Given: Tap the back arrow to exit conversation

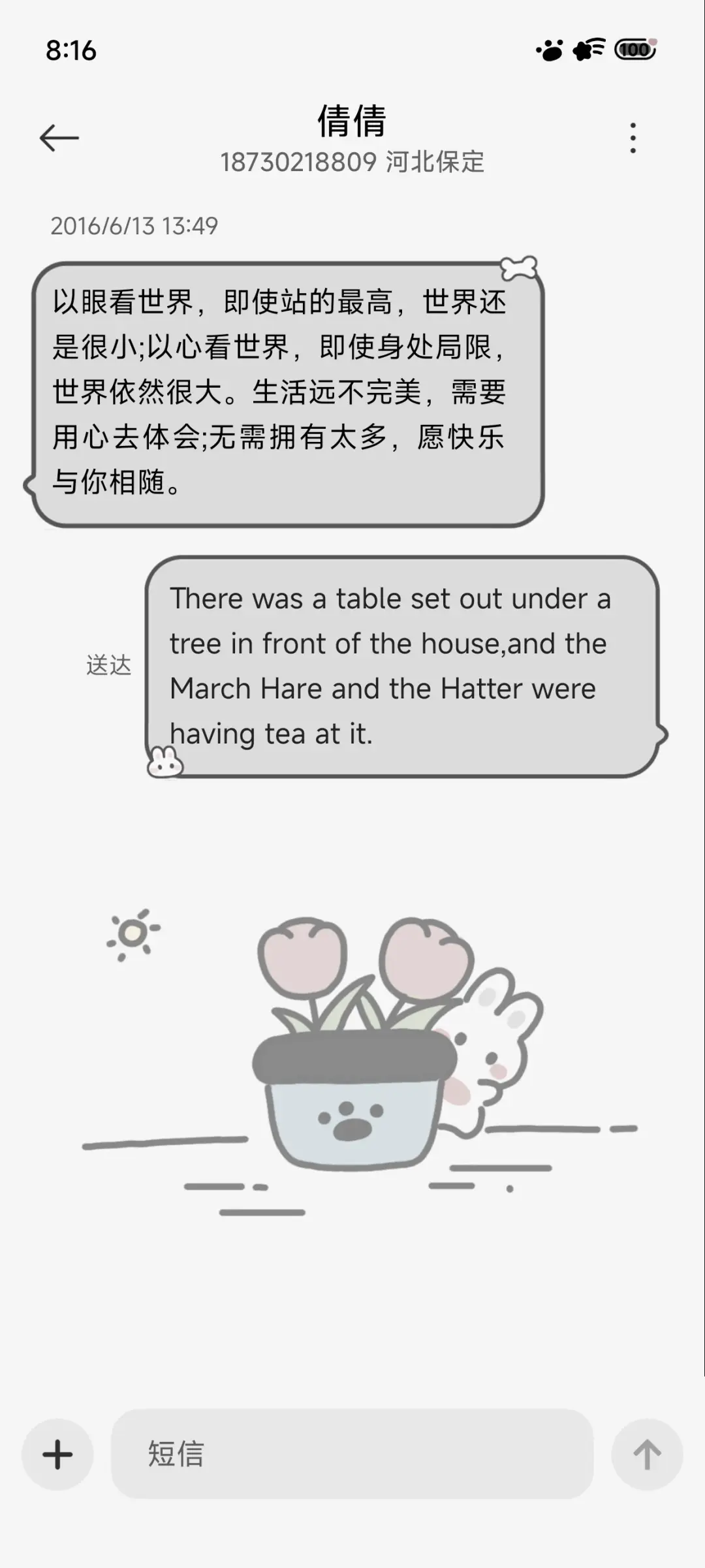Looking at the screenshot, I should 59,136.
